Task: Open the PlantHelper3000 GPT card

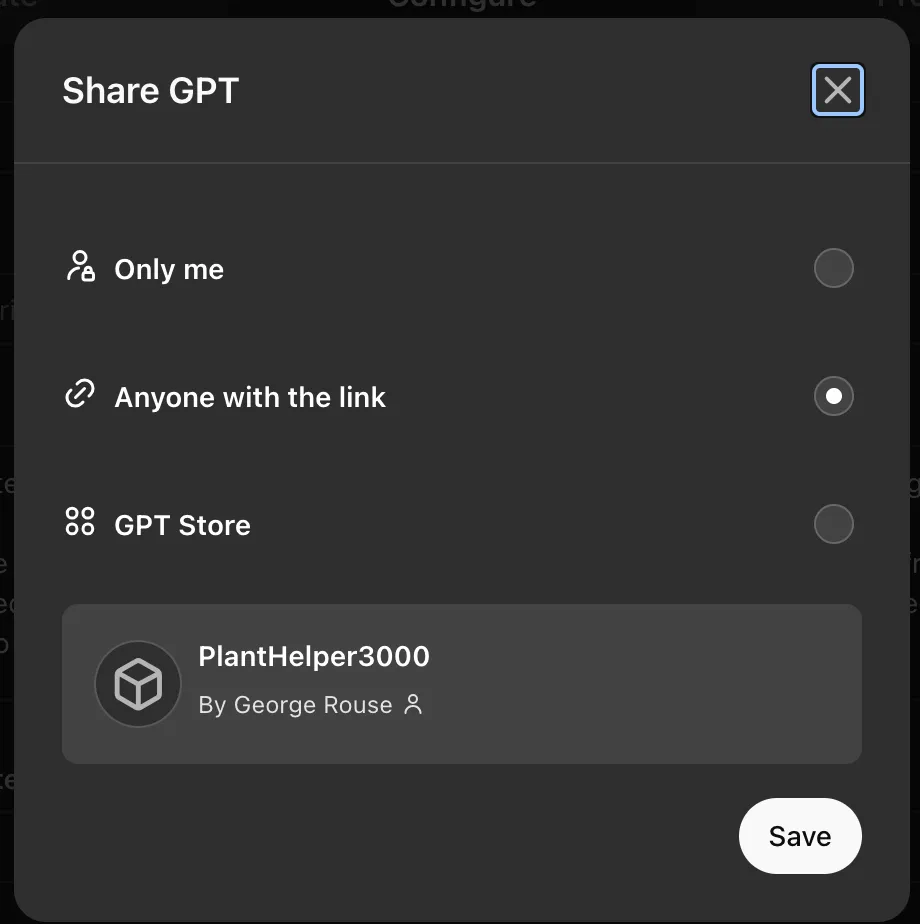Action: (x=461, y=684)
